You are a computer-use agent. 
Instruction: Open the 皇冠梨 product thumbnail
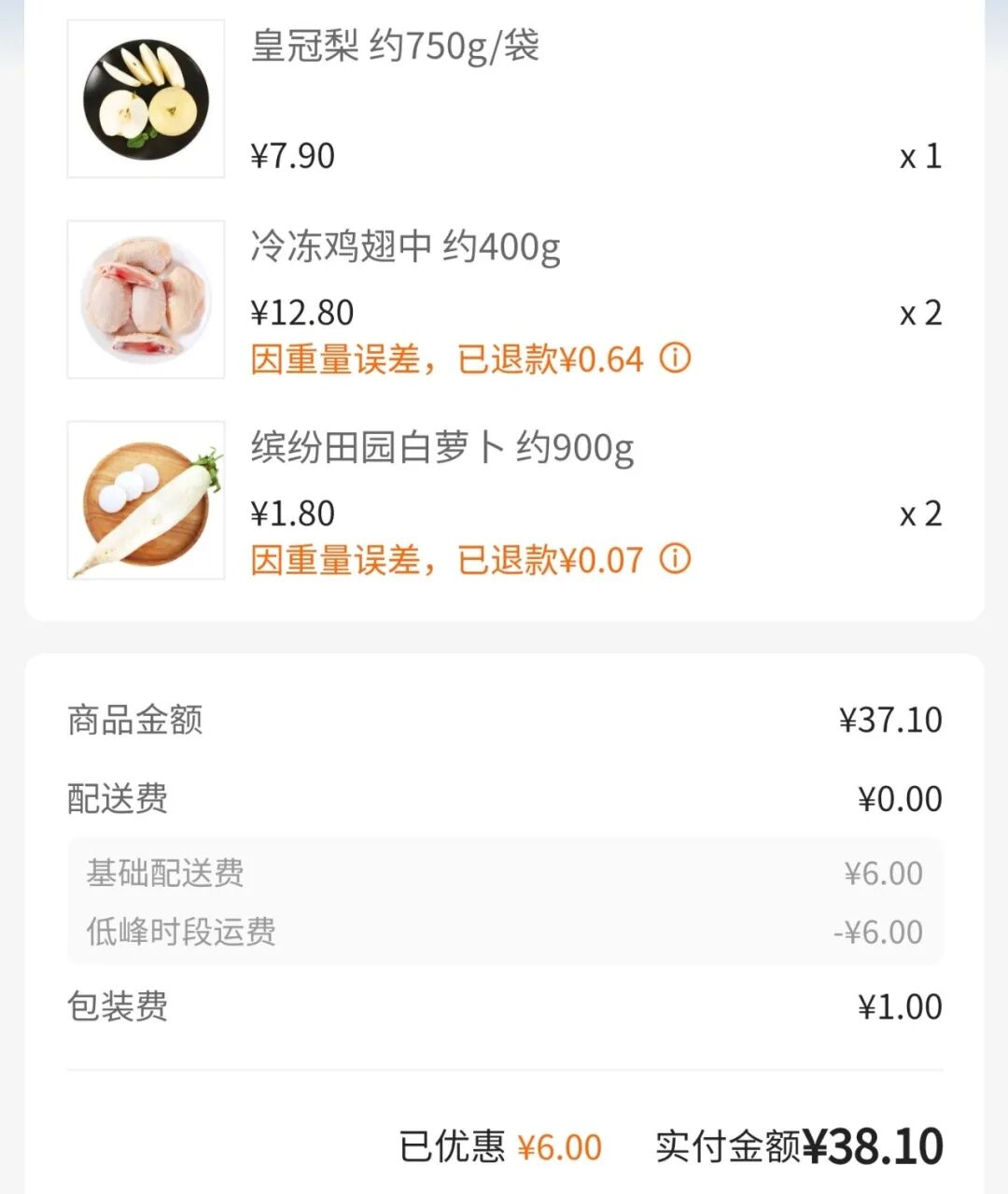pyautogui.click(x=146, y=99)
